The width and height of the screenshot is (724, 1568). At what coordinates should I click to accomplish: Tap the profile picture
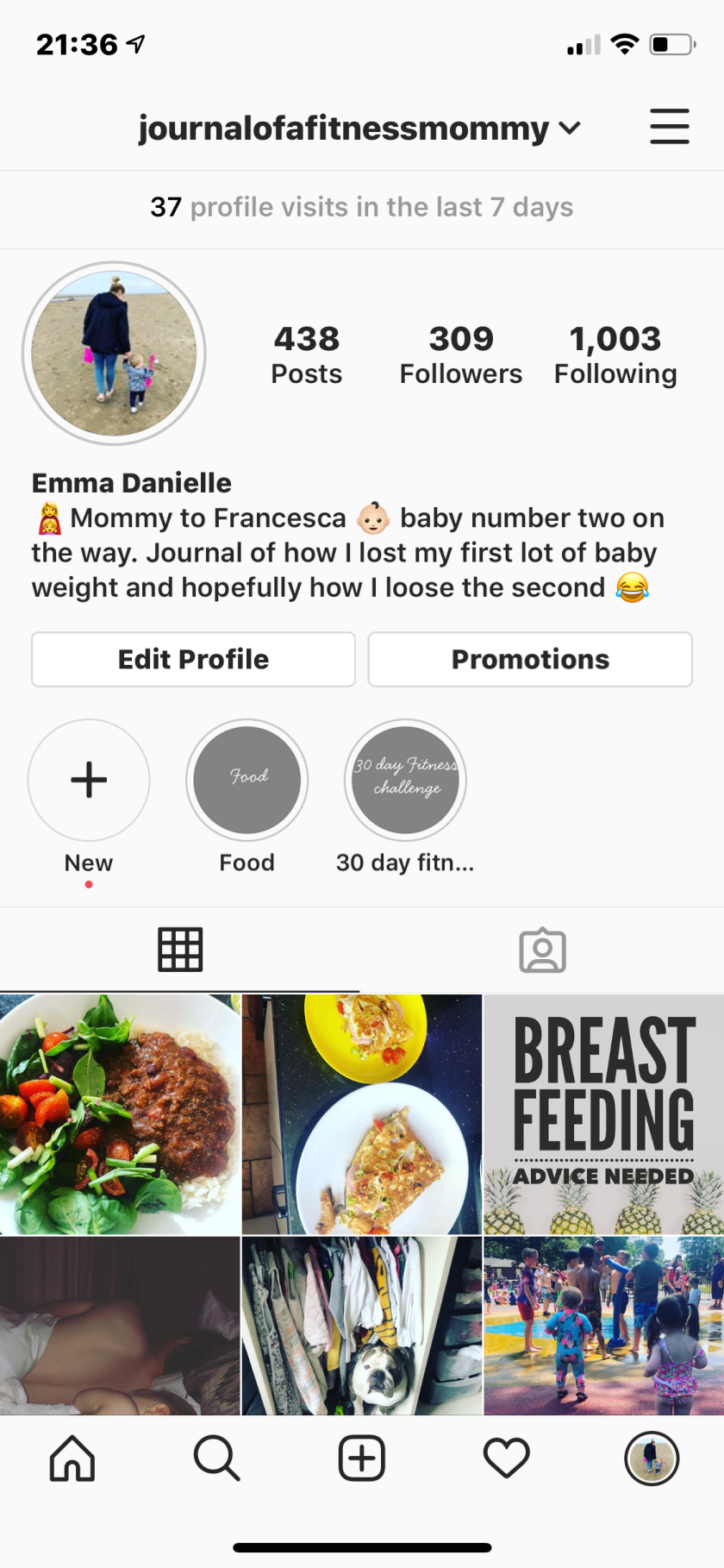114,354
